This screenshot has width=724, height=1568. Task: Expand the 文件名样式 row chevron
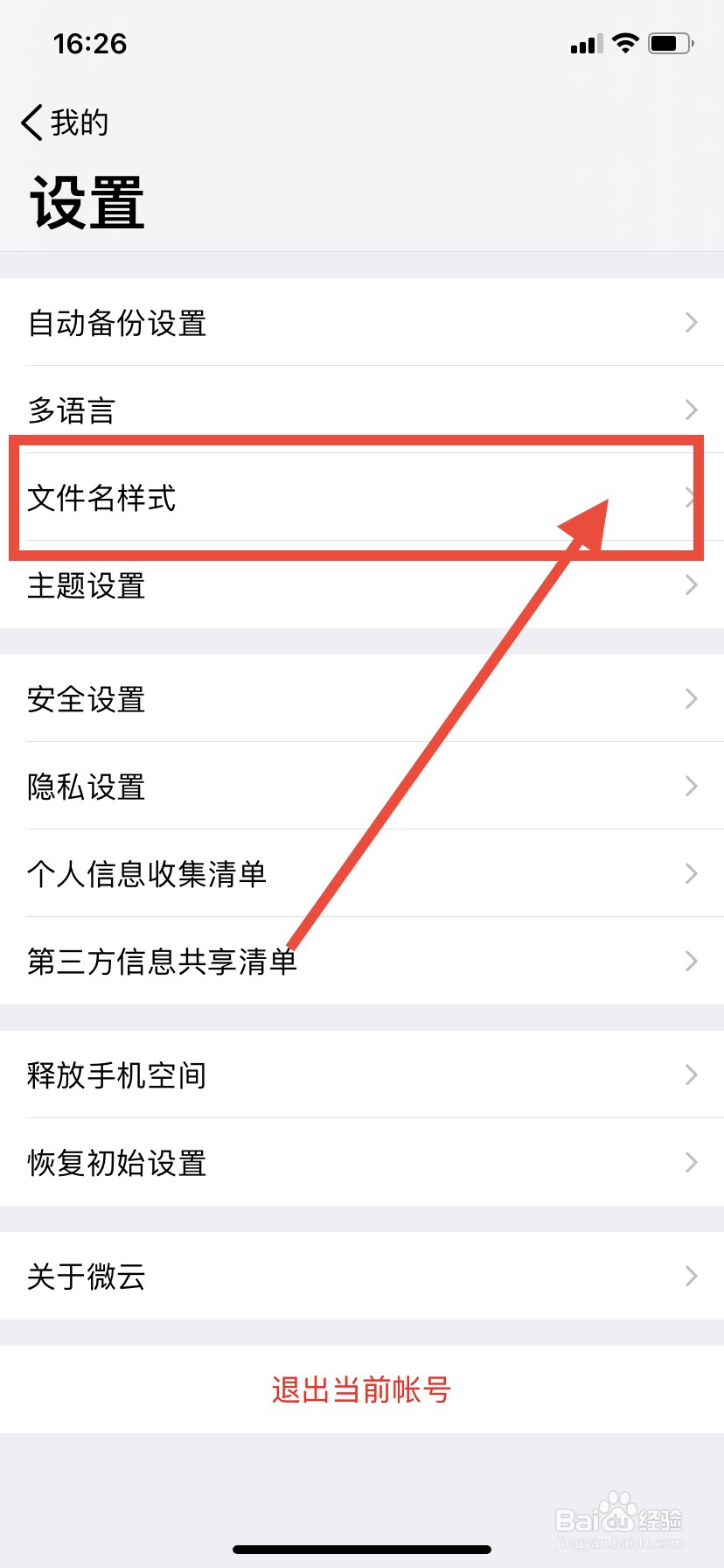(x=690, y=498)
